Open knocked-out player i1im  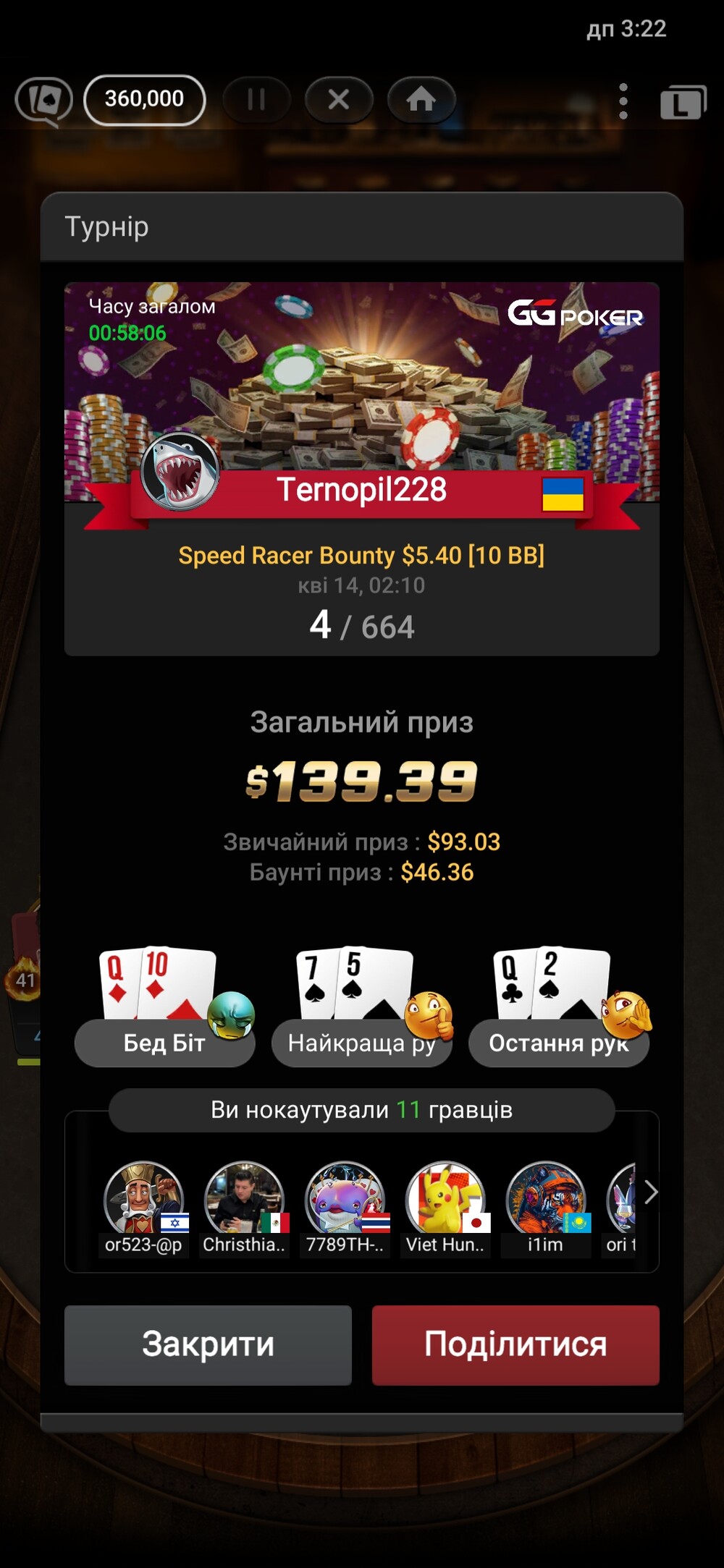pyautogui.click(x=545, y=1209)
